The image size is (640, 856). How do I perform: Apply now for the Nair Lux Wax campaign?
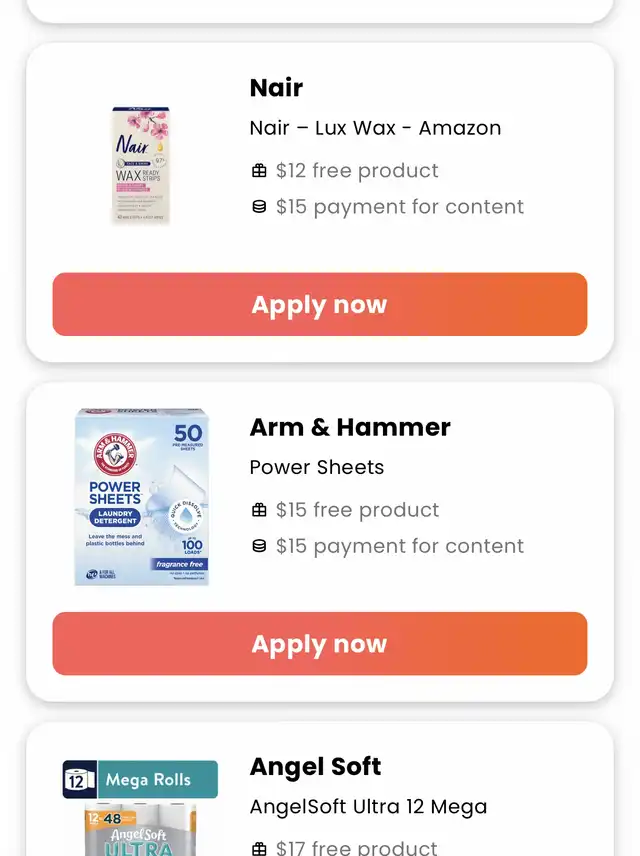pyautogui.click(x=319, y=305)
